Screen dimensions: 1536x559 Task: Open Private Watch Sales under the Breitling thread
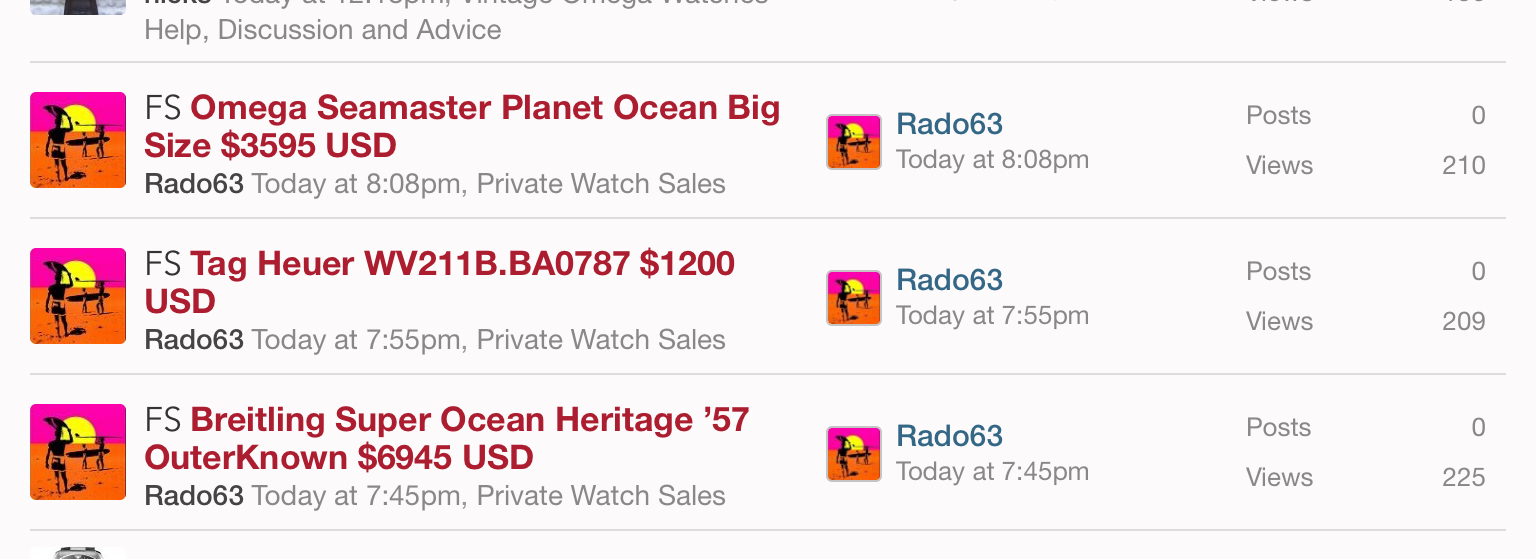(601, 496)
